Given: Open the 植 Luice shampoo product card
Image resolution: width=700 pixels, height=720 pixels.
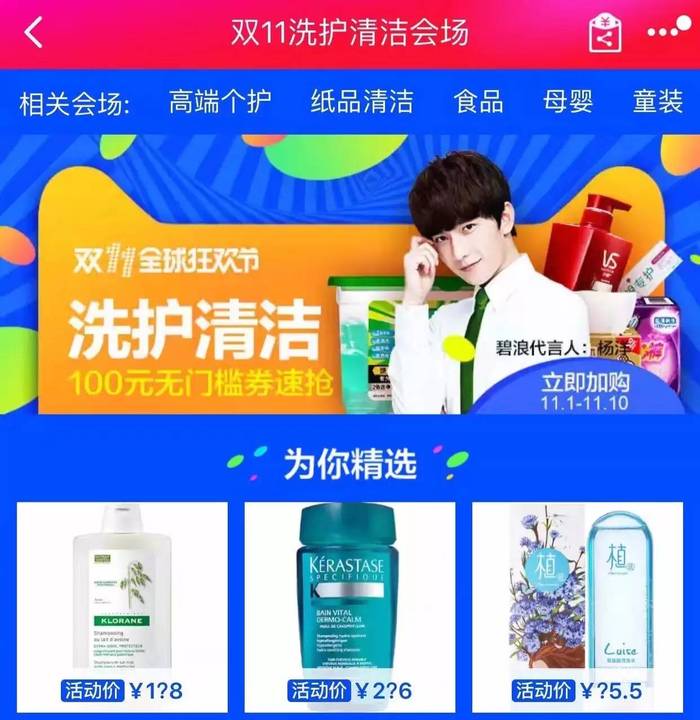Looking at the screenshot, I should pyautogui.click(x=577, y=600).
